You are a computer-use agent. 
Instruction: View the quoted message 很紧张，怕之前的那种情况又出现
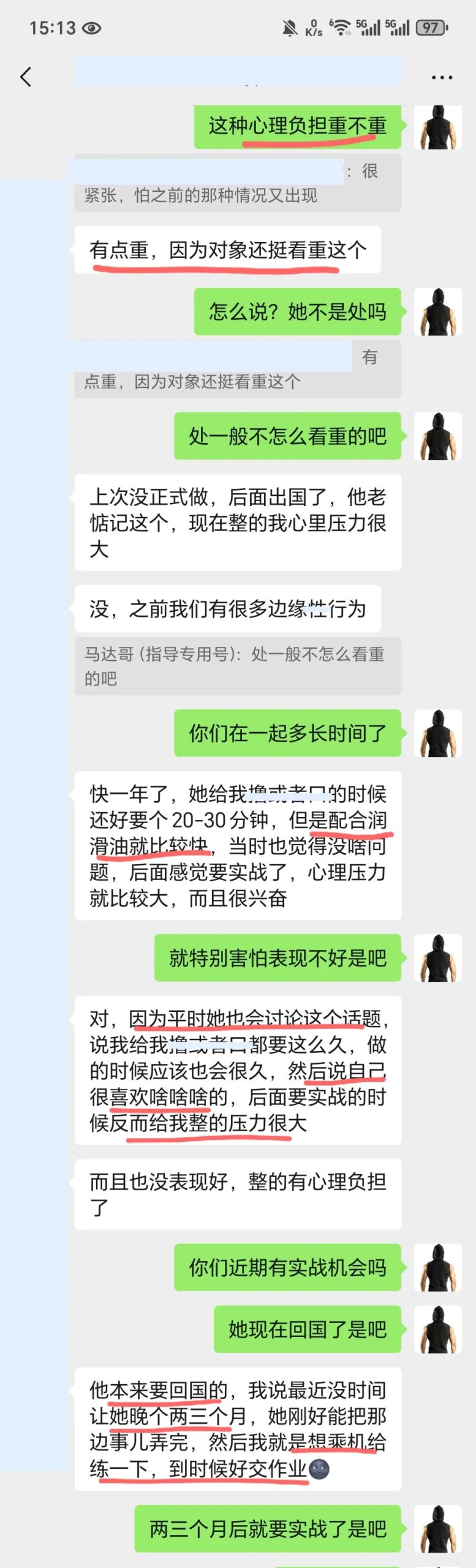(238, 183)
